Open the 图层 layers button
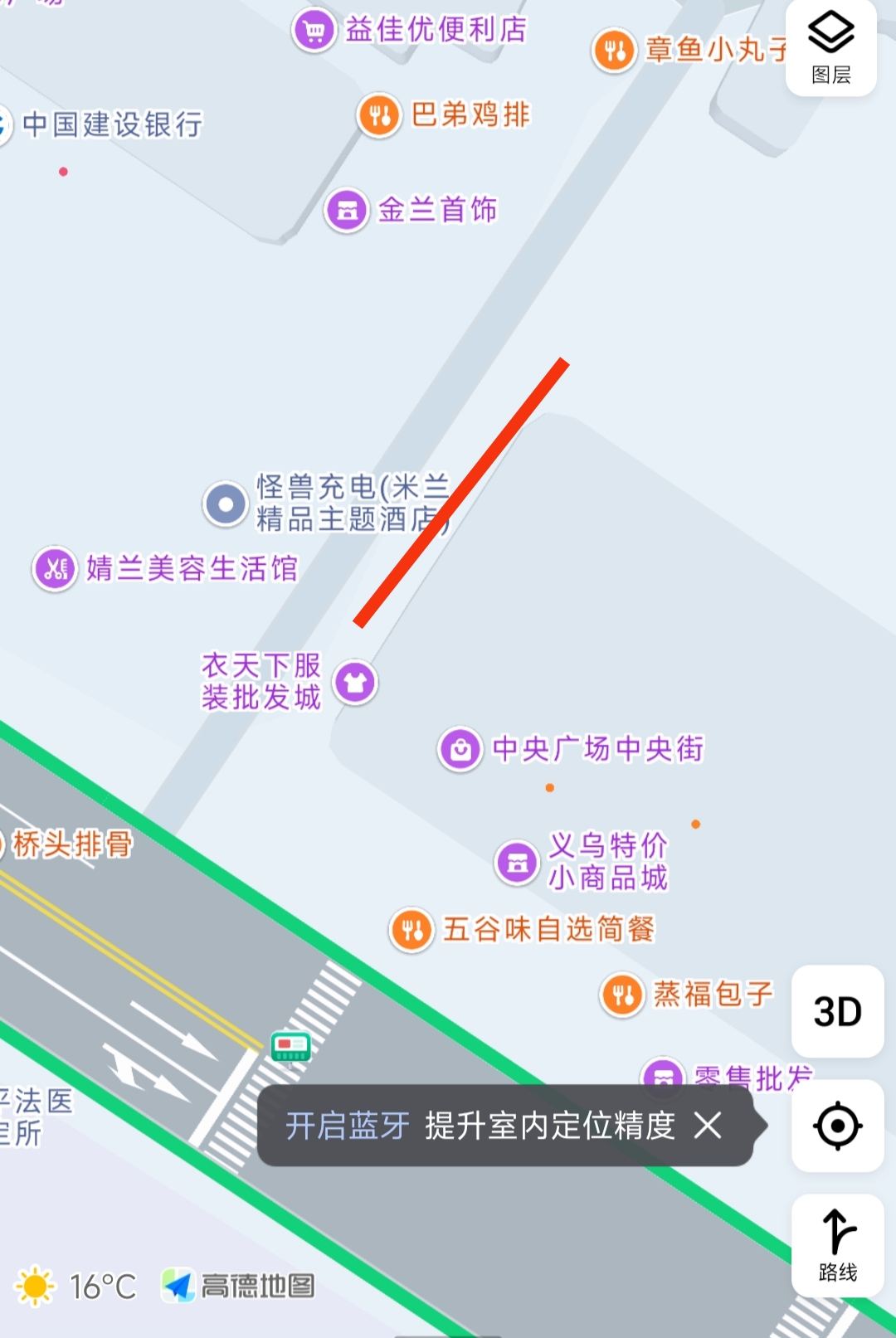Viewport: 896px width, 1338px height. pos(830,48)
